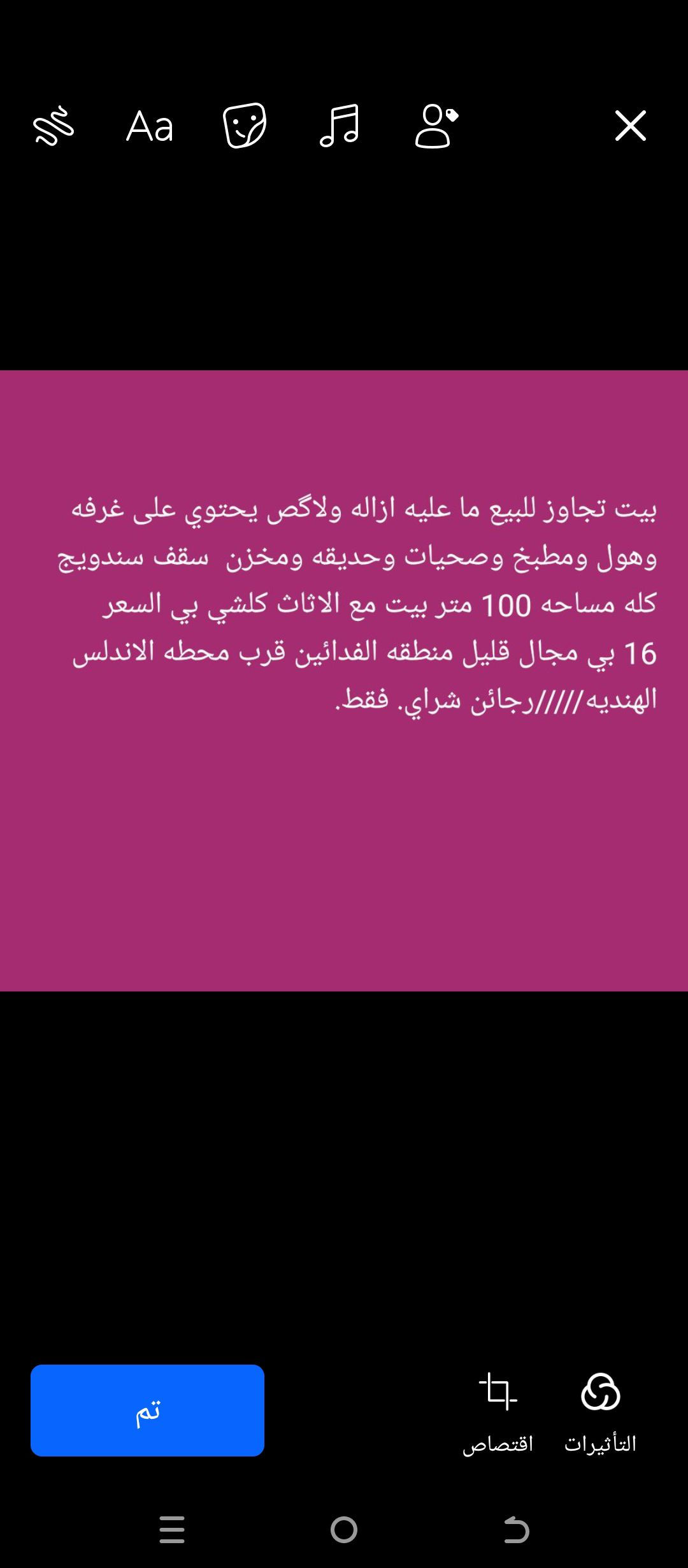The height and width of the screenshot is (1568, 688).
Task: Open the stickers picker
Action: tap(245, 126)
